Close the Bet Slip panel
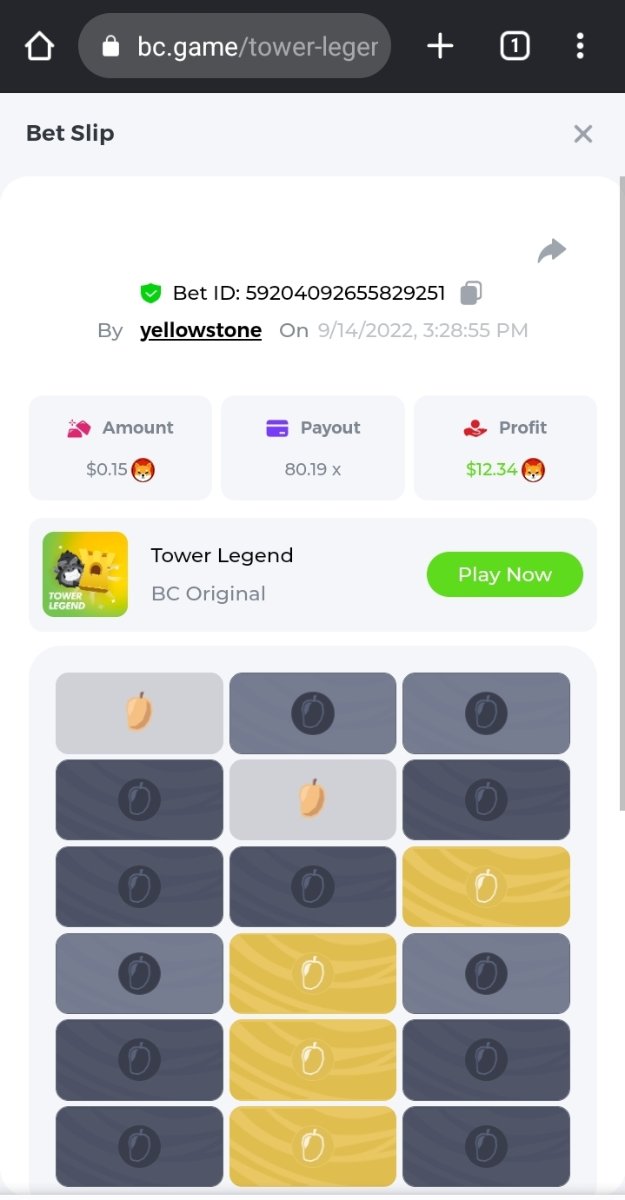This screenshot has height=1200, width=625. click(x=583, y=134)
